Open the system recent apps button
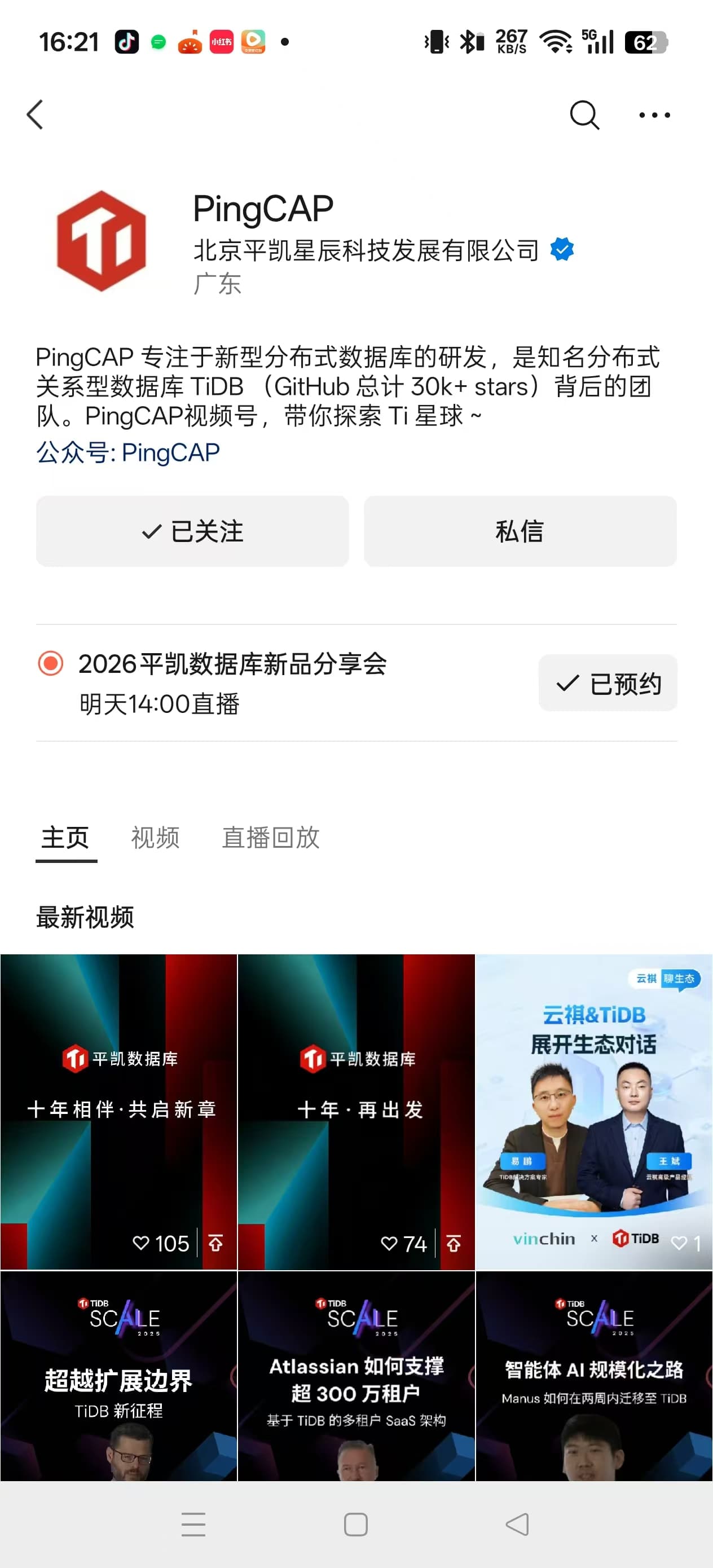This screenshot has width=713, height=1568. click(x=193, y=1524)
